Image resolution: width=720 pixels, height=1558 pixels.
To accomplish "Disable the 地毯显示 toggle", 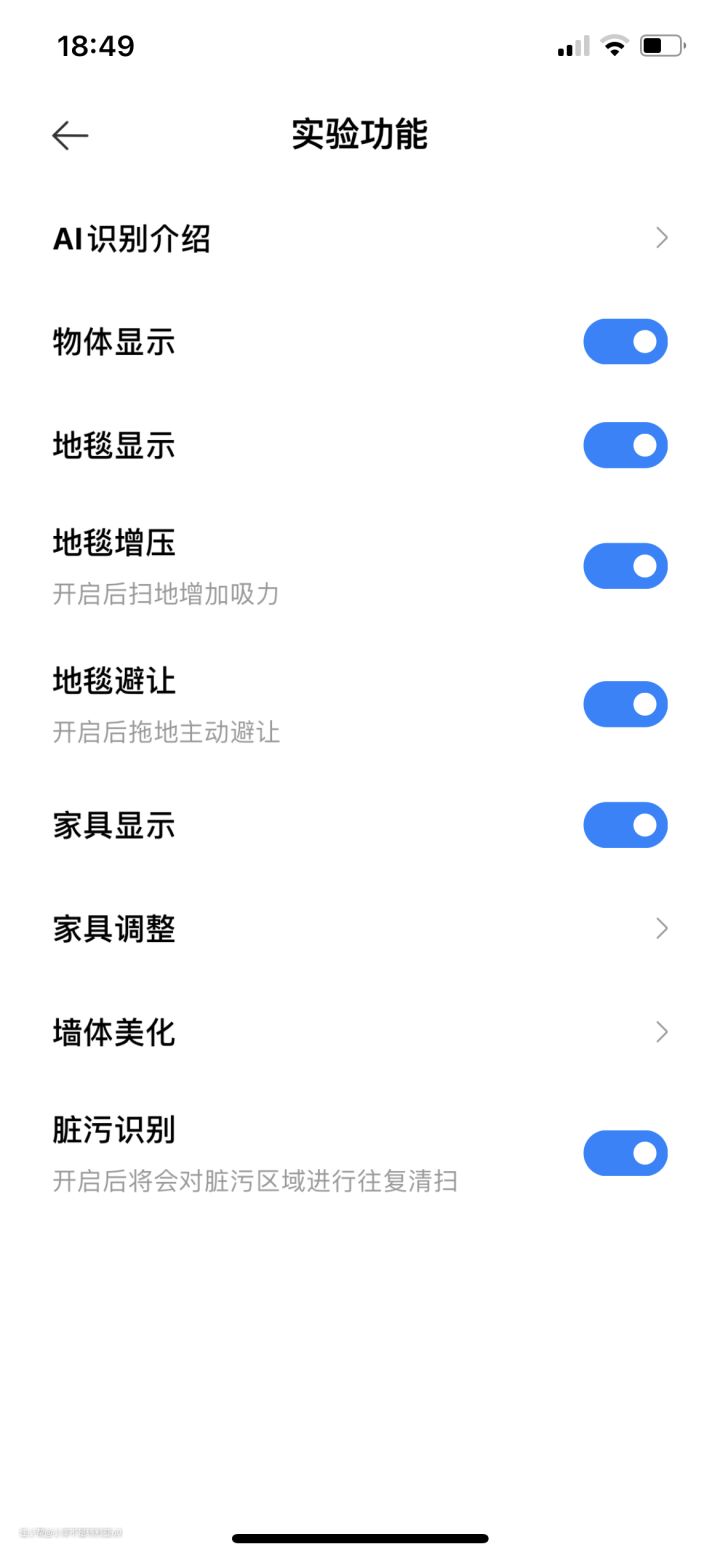I will tap(625, 445).
